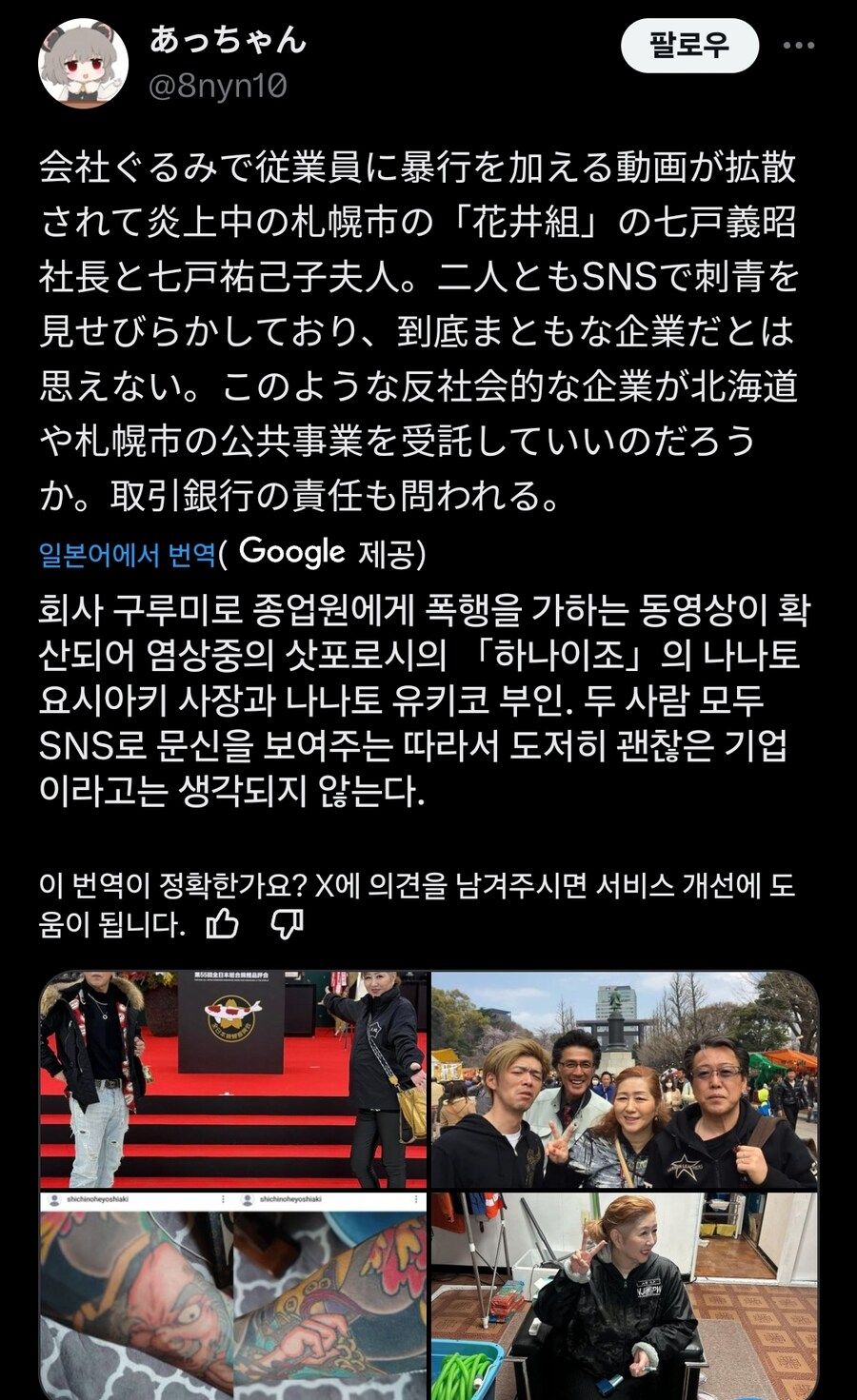Tap the 팔로우 follow button
Image resolution: width=857 pixels, height=1400 pixels.
(x=689, y=46)
